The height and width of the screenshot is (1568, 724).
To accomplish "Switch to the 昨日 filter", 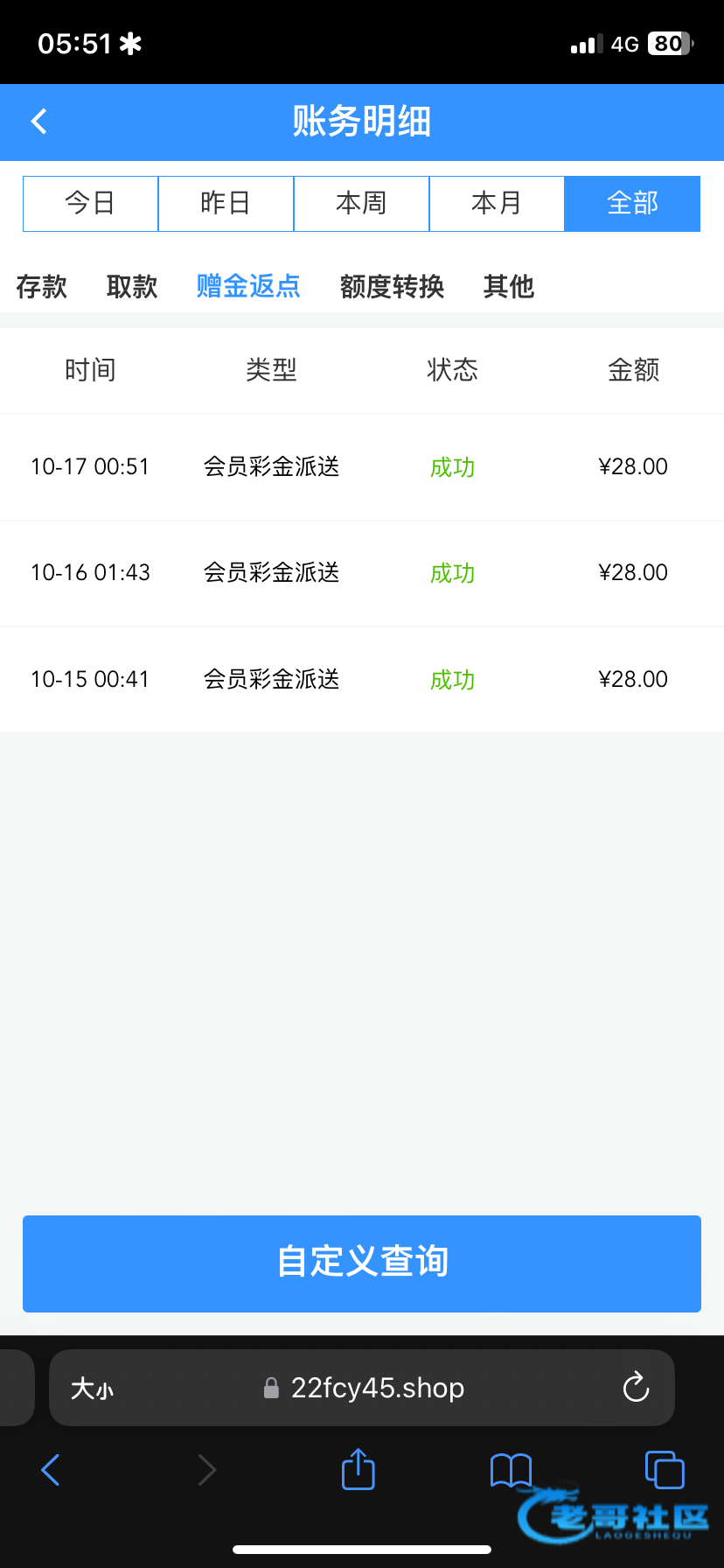I will click(226, 204).
